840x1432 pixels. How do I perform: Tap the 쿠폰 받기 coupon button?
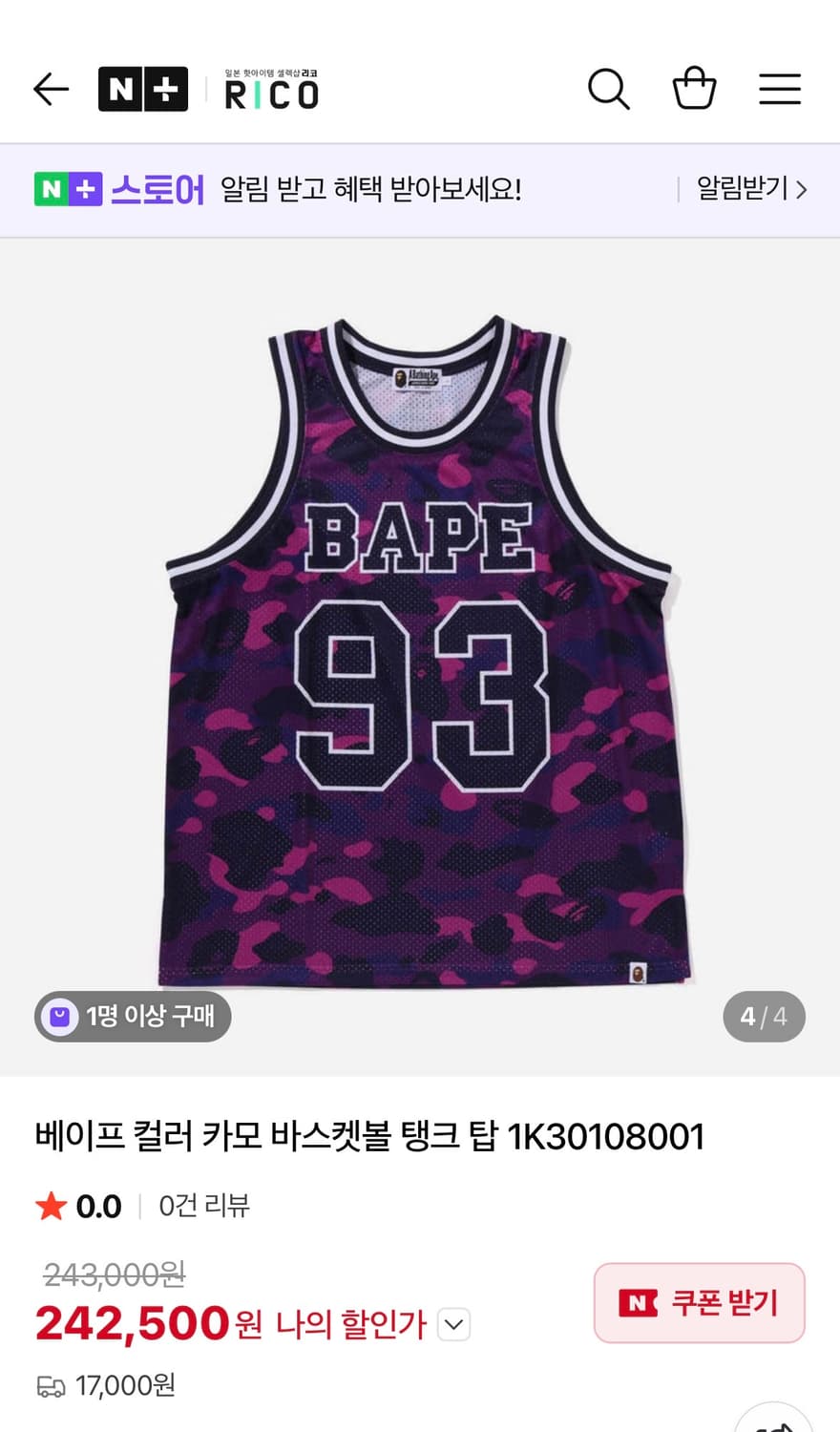coord(699,1303)
